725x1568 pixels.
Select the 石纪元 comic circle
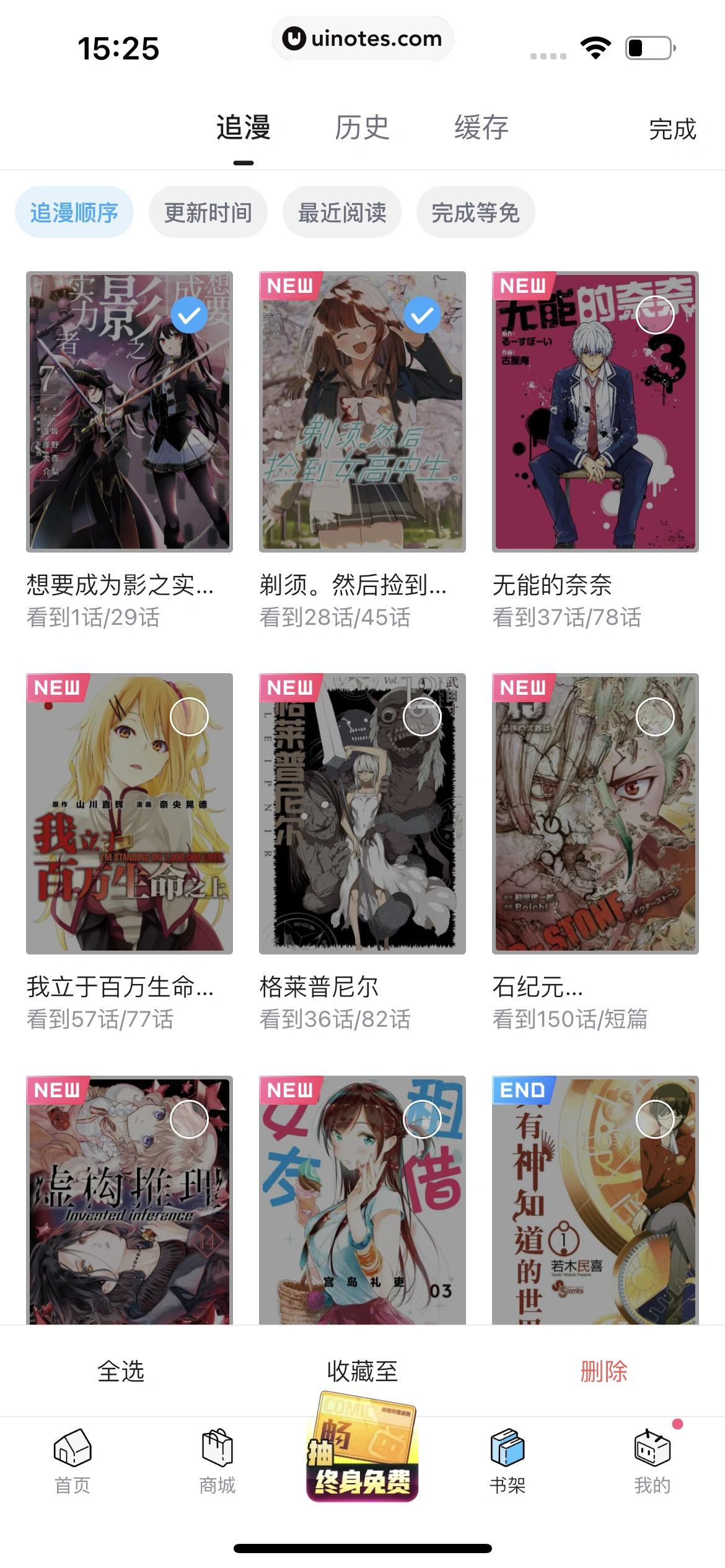(x=654, y=716)
